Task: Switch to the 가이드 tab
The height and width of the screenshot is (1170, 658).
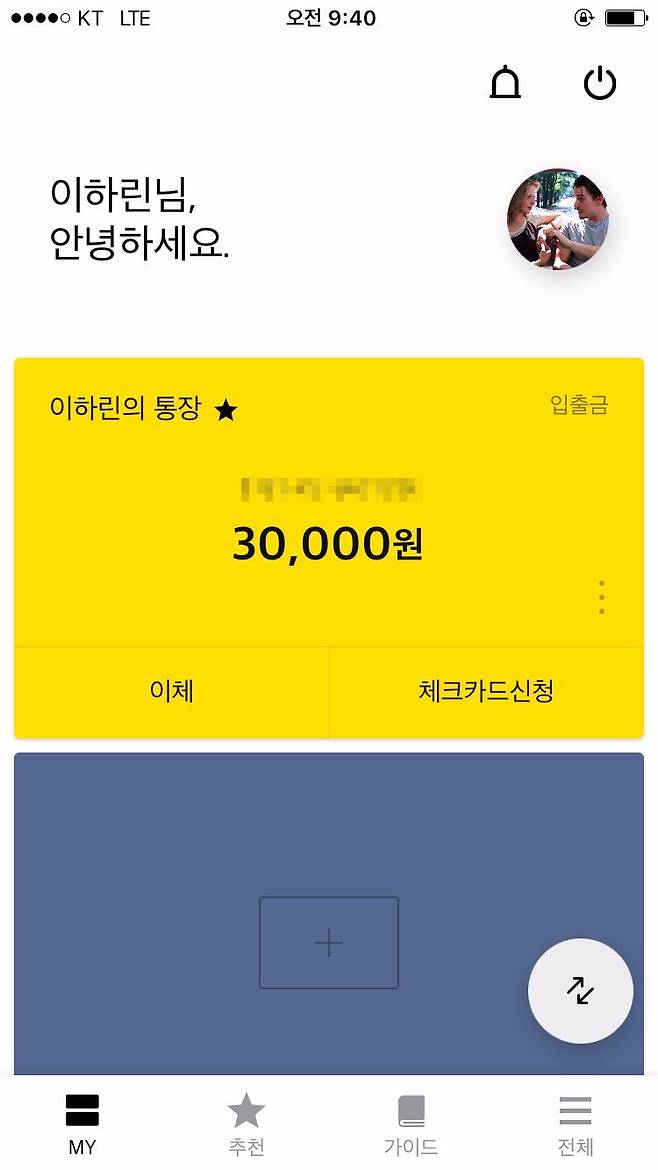Action: coord(411,1124)
